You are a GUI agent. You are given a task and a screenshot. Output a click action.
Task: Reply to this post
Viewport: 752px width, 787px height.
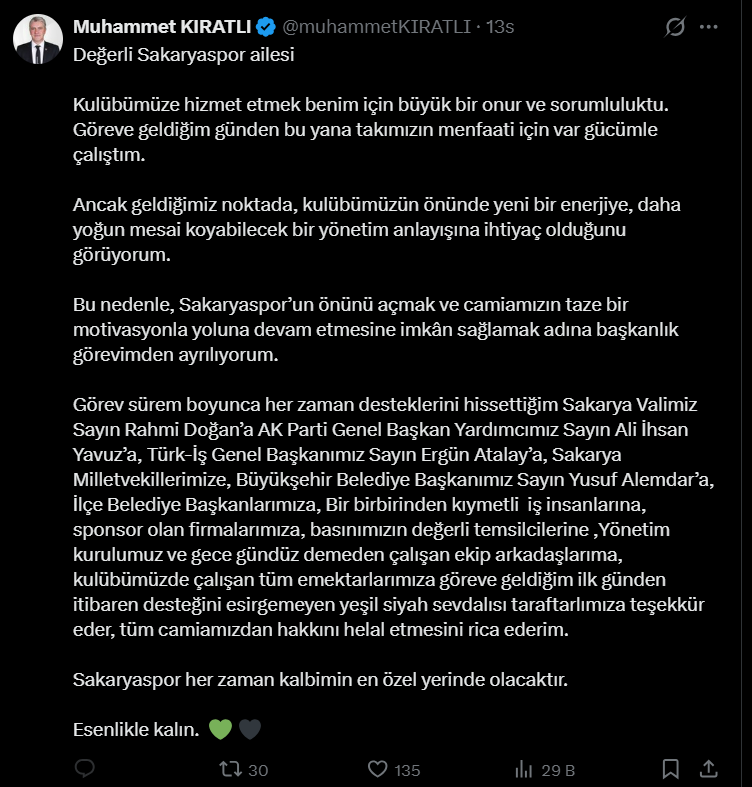[86, 768]
